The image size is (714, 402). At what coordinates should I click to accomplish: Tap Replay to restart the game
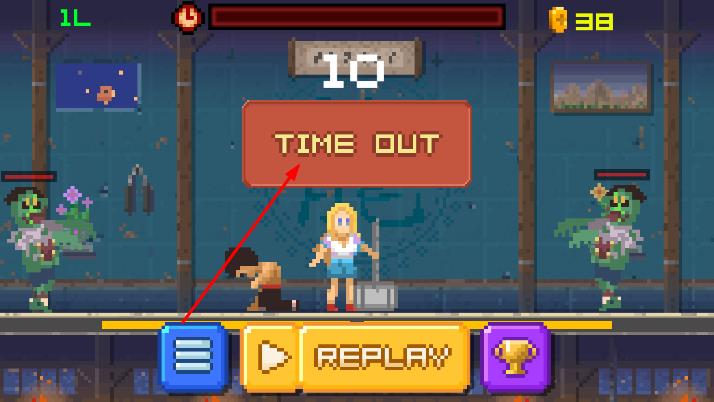(383, 357)
